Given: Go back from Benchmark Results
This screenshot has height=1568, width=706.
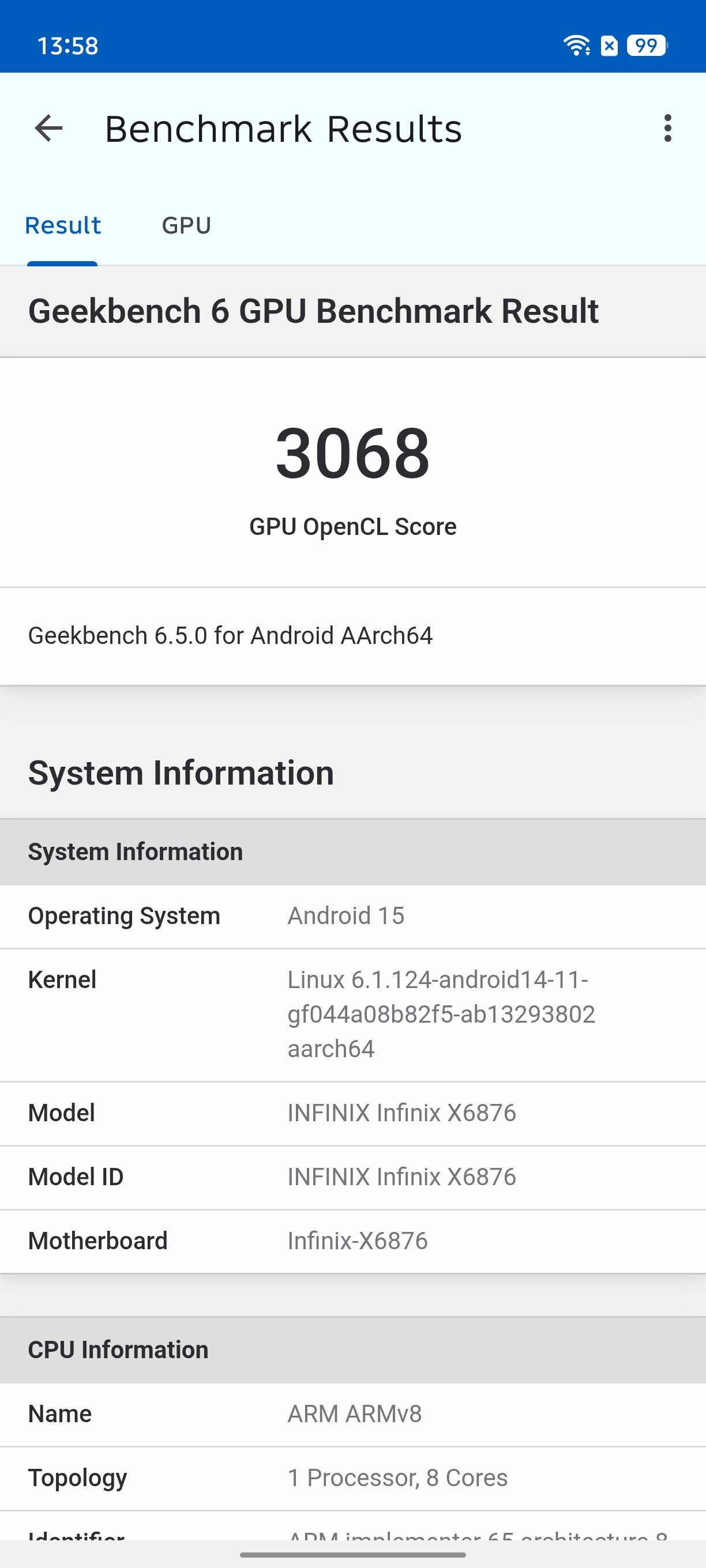Looking at the screenshot, I should point(48,129).
